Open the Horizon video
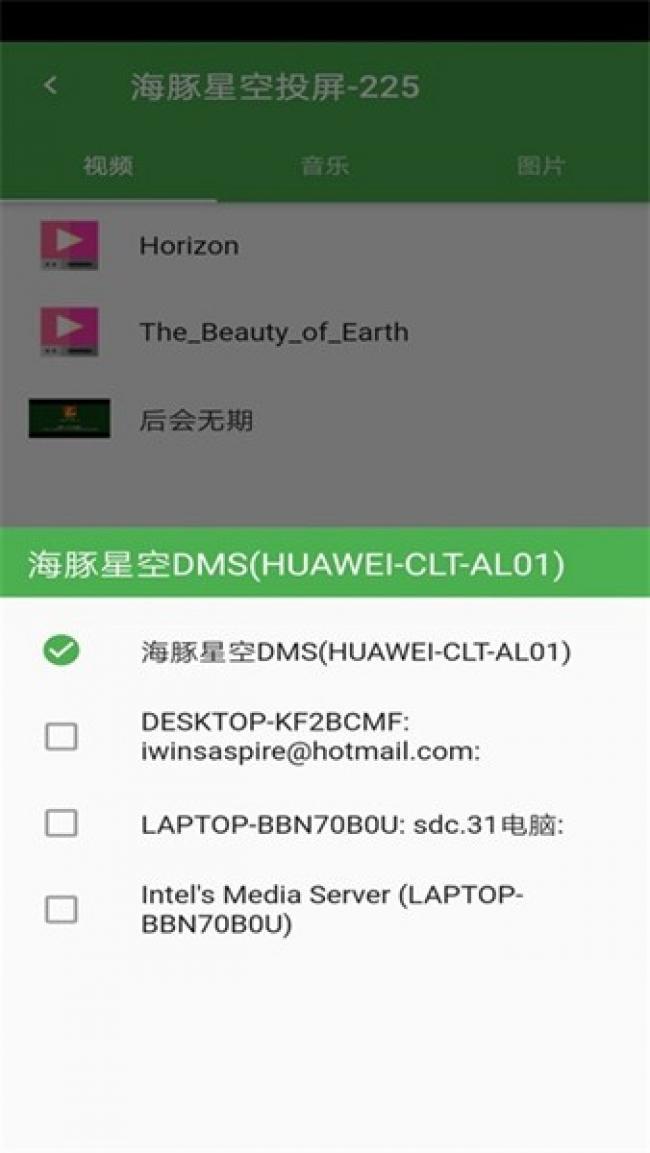Viewport: 650px width, 1153px height. [189, 246]
